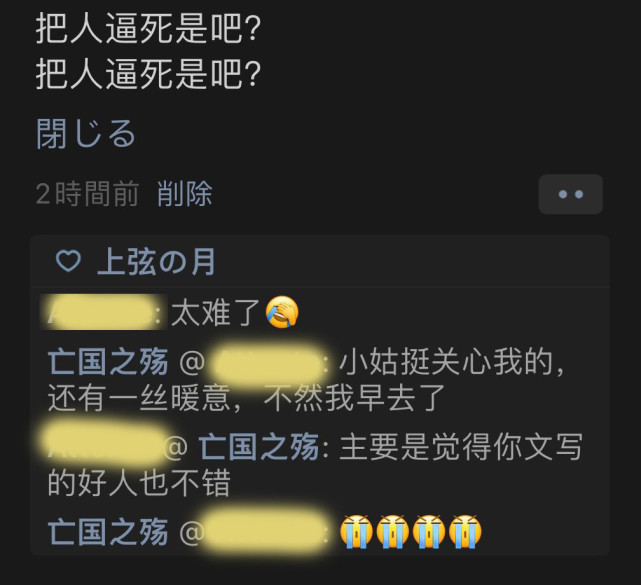Delete the post via 削除
The width and height of the screenshot is (641, 585).
point(185,193)
